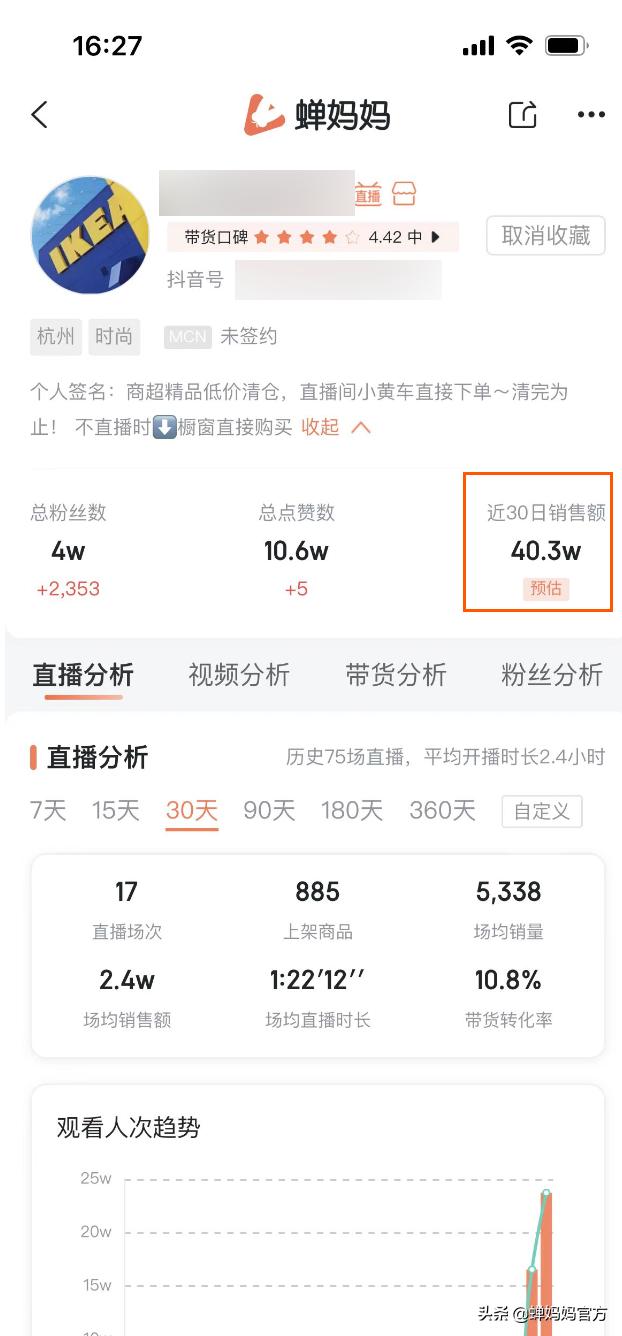Open the shop storefront icon
622x1336 pixels.
403,194
